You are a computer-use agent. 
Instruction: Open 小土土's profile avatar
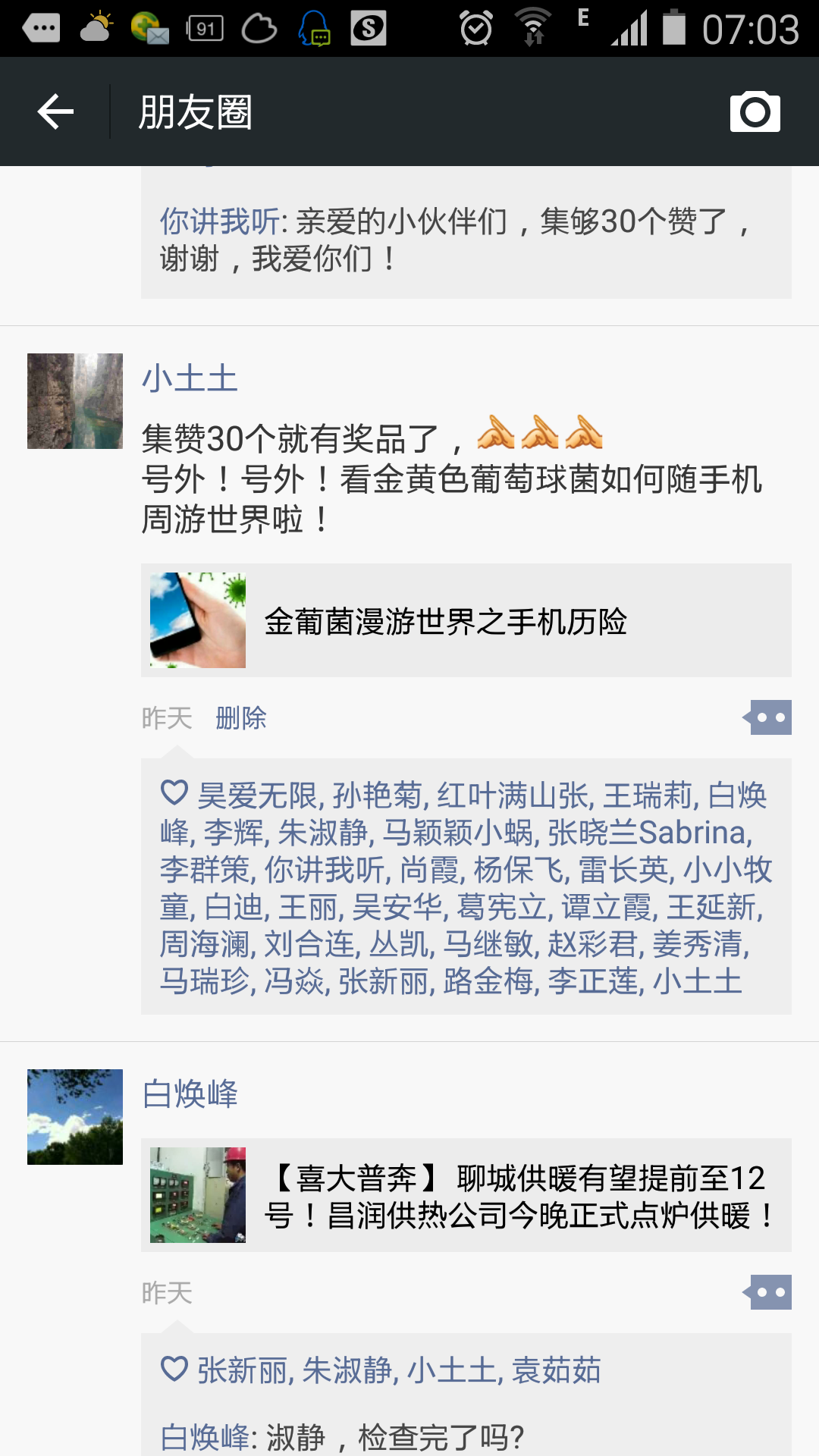75,401
